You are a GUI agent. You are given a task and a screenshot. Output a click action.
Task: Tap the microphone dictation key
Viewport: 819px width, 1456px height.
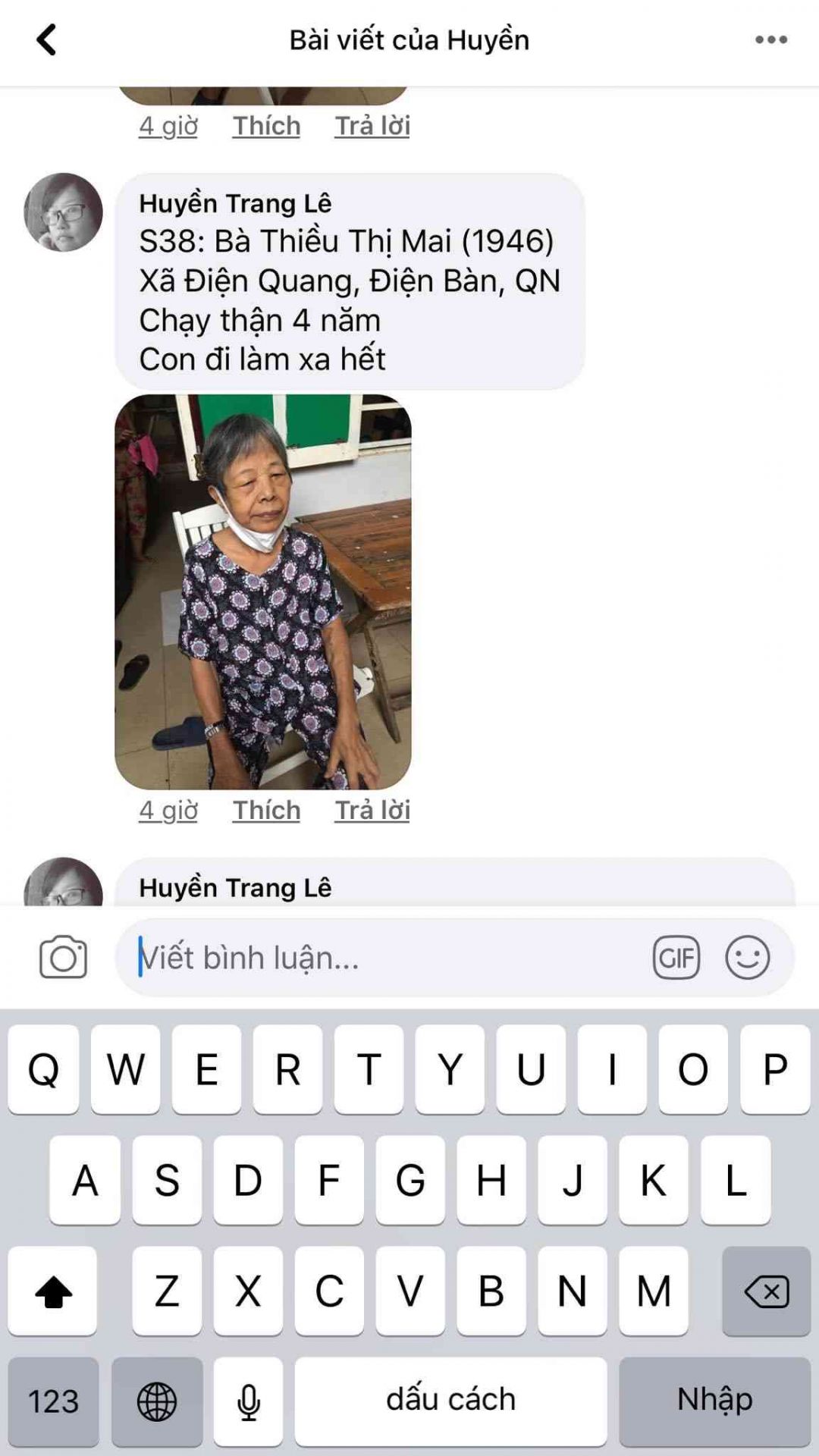point(248,1401)
